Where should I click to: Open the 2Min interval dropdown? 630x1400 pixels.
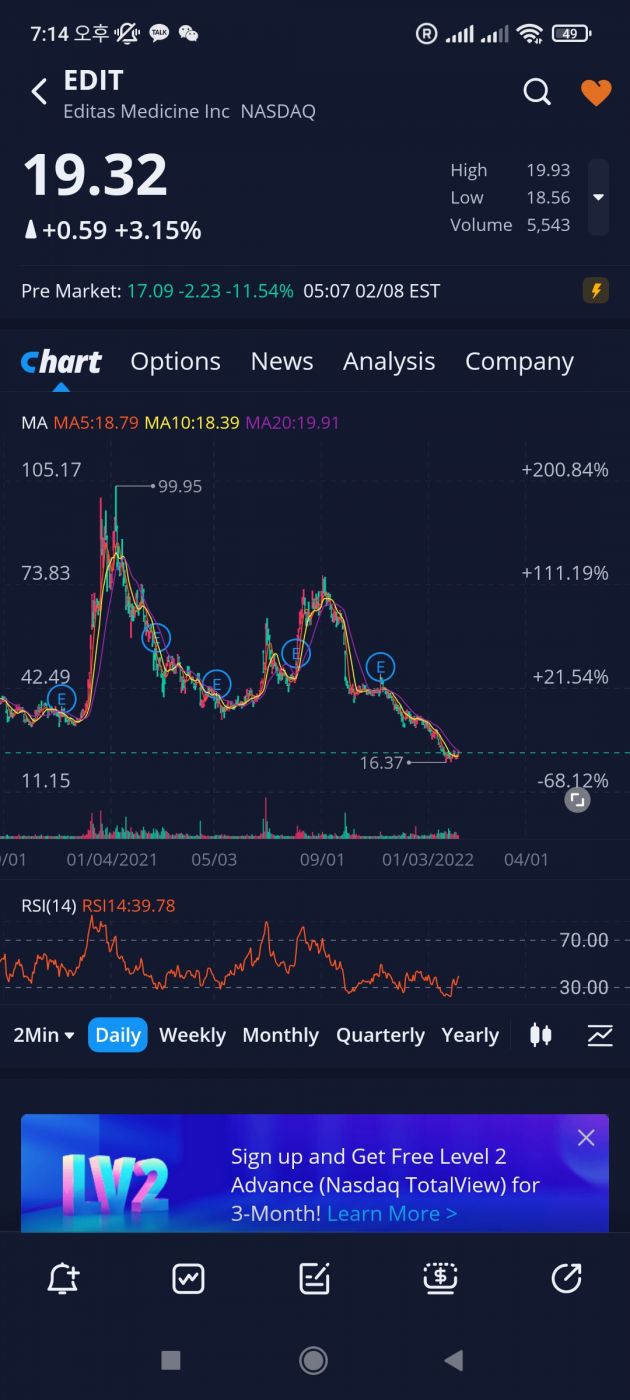(43, 1035)
